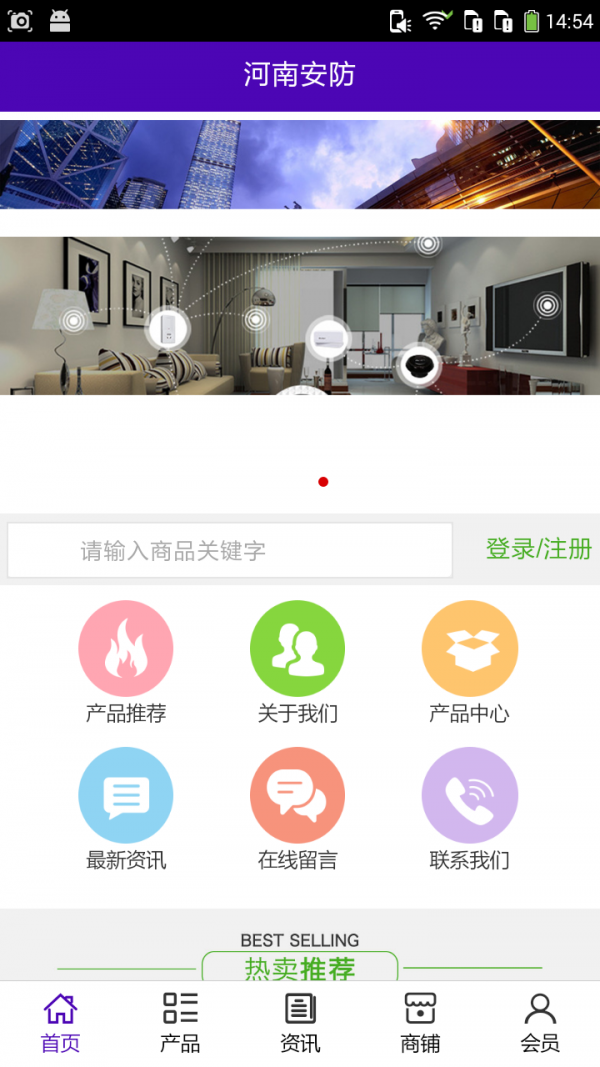This screenshot has width=600, height=1067.
Task: View 最新资讯 news
Action: pos(126,796)
